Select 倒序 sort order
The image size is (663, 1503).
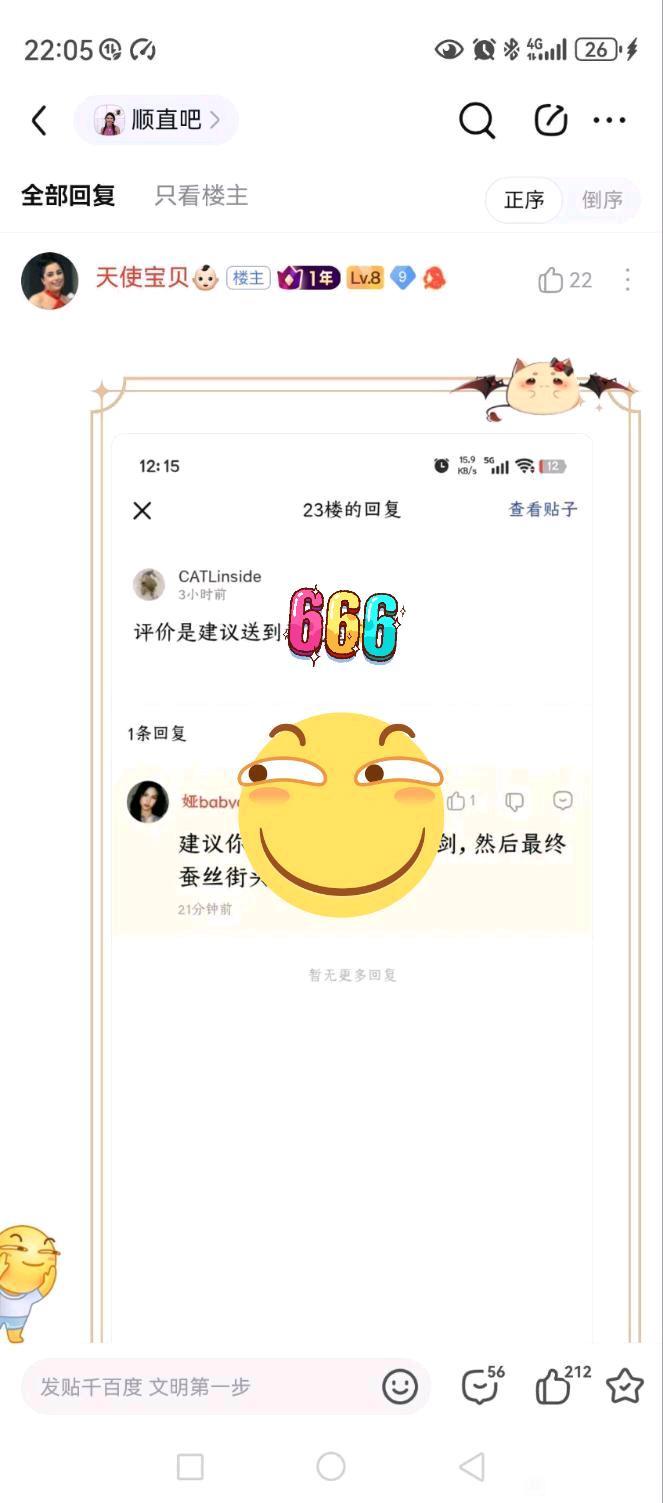[602, 200]
